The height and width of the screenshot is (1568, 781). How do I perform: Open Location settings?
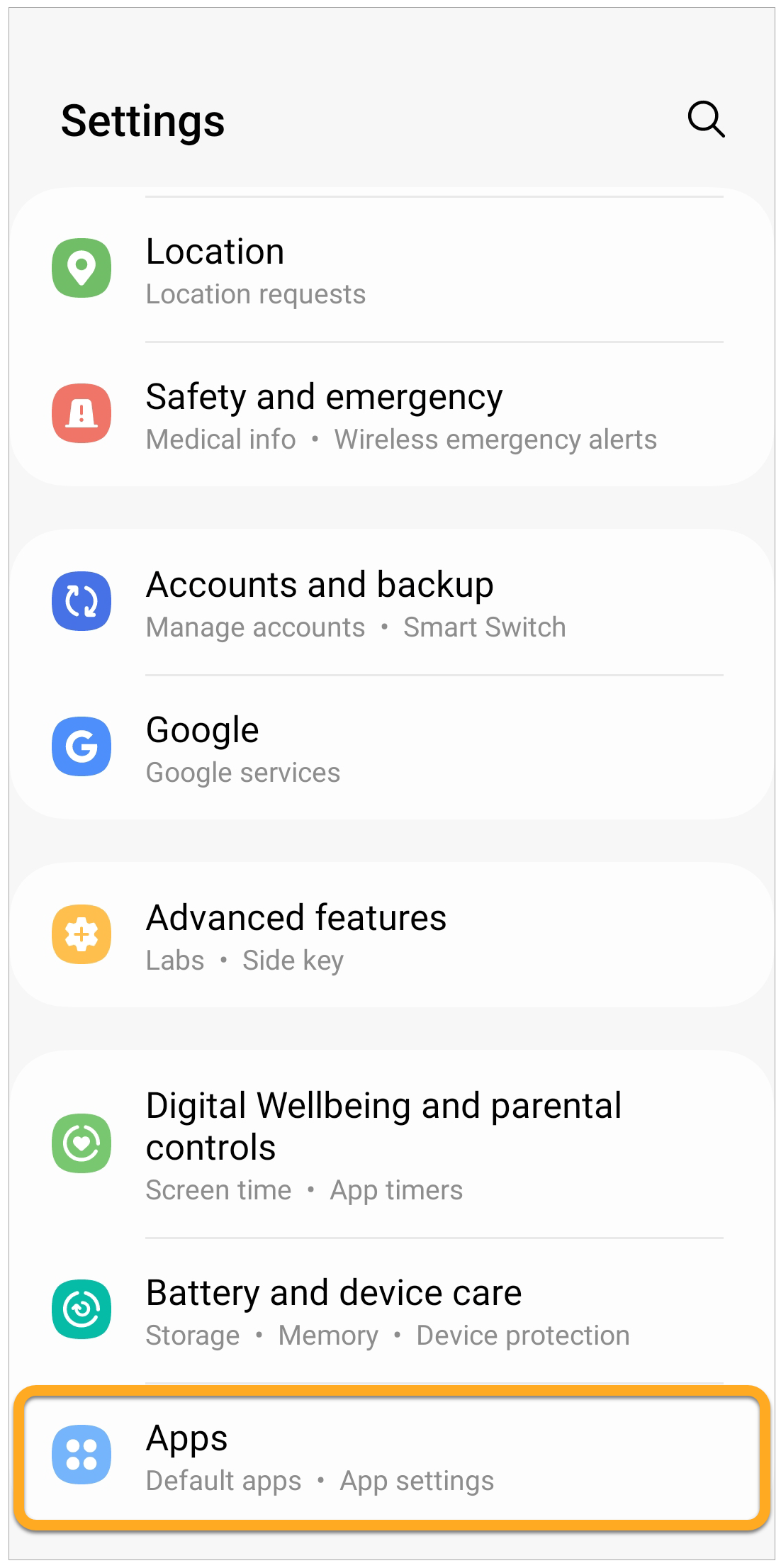click(390, 271)
